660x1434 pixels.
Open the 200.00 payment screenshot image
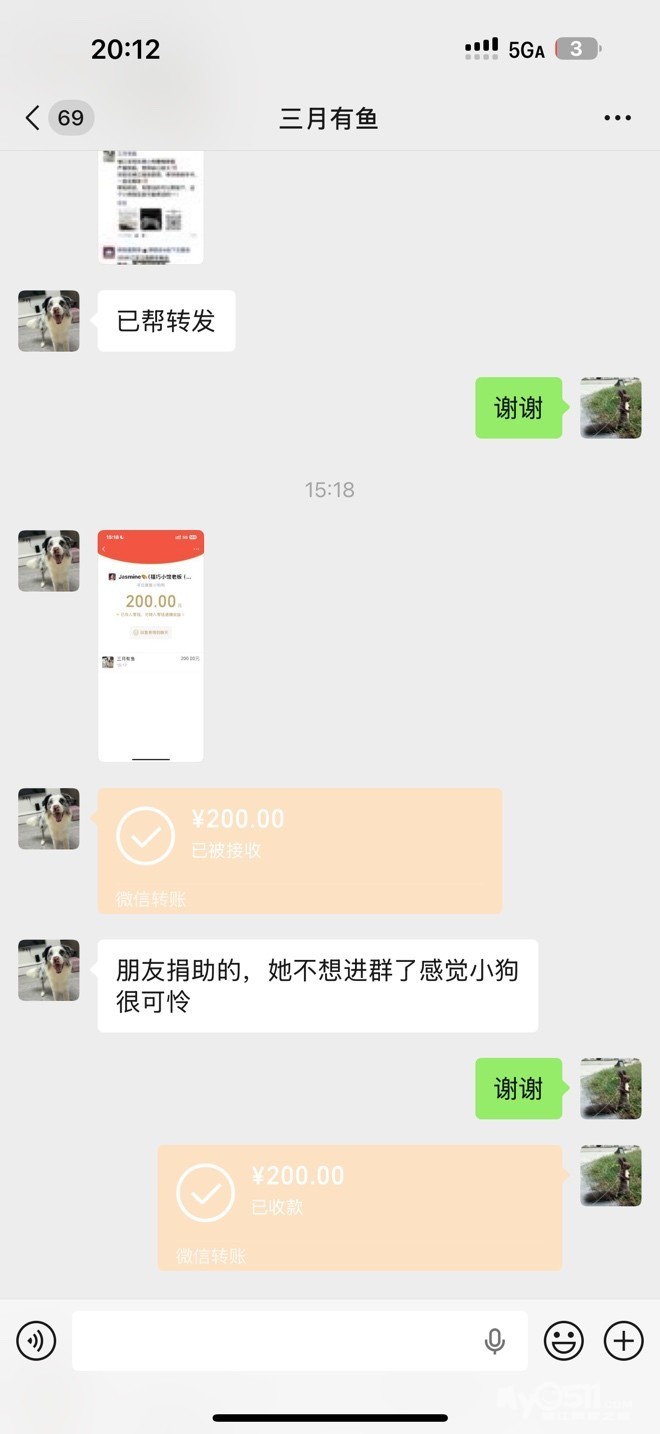coord(151,645)
